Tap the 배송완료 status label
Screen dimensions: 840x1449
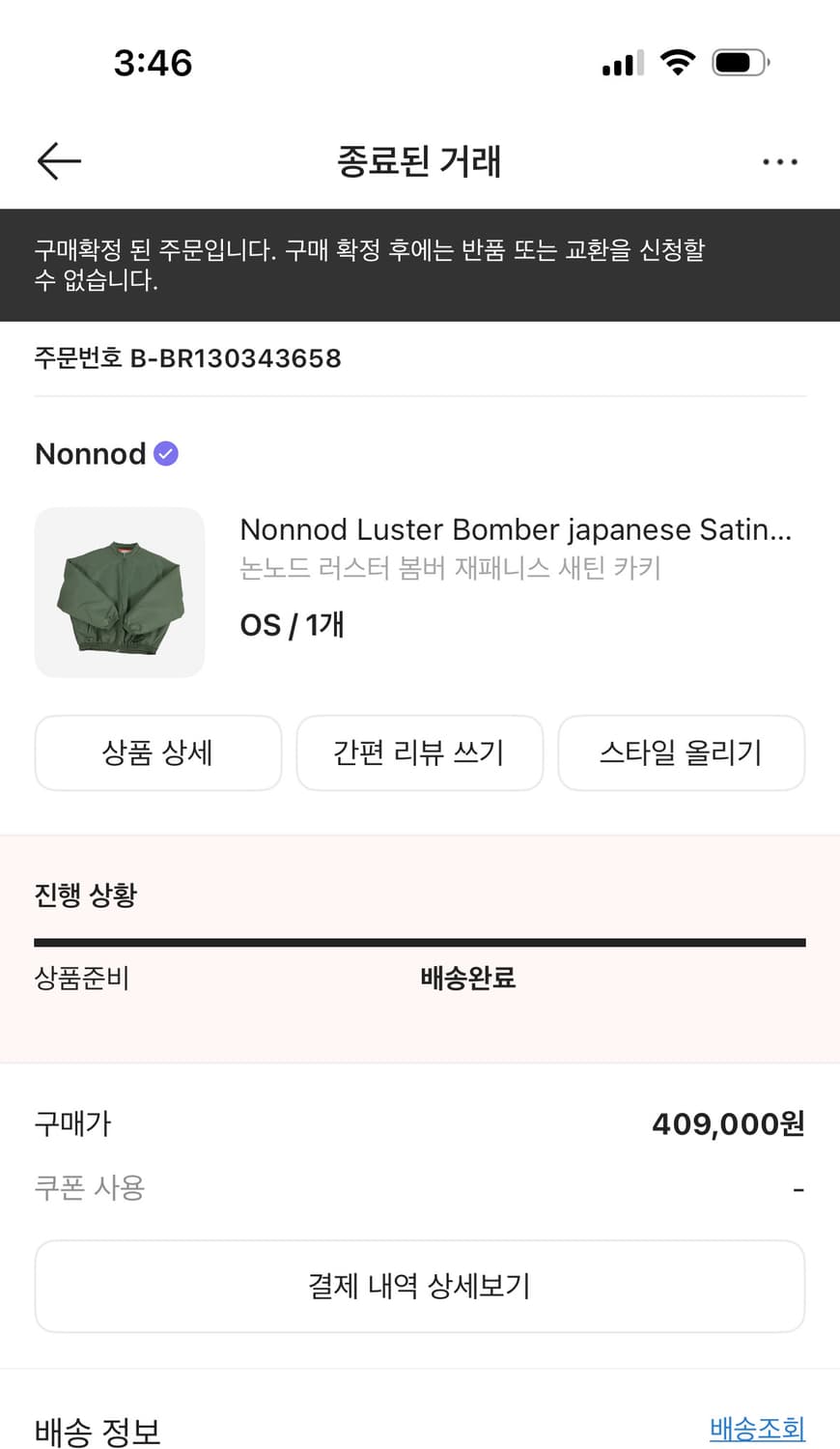[x=467, y=979]
